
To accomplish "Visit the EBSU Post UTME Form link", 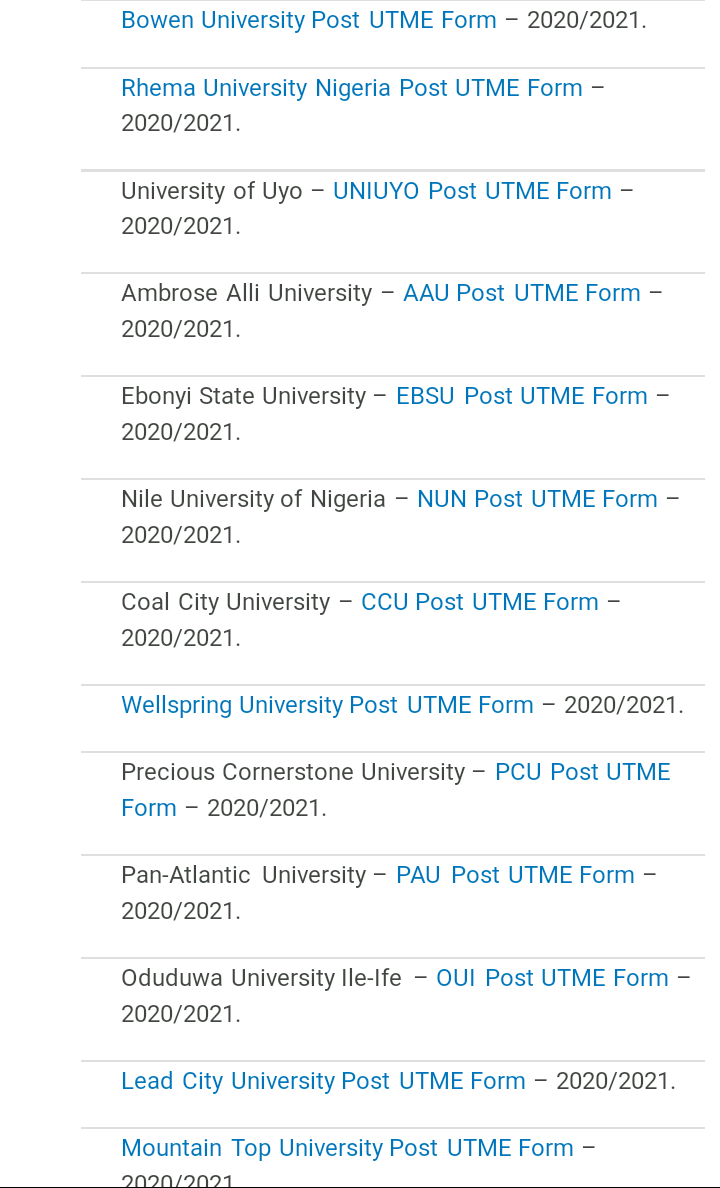I will [x=521, y=395].
